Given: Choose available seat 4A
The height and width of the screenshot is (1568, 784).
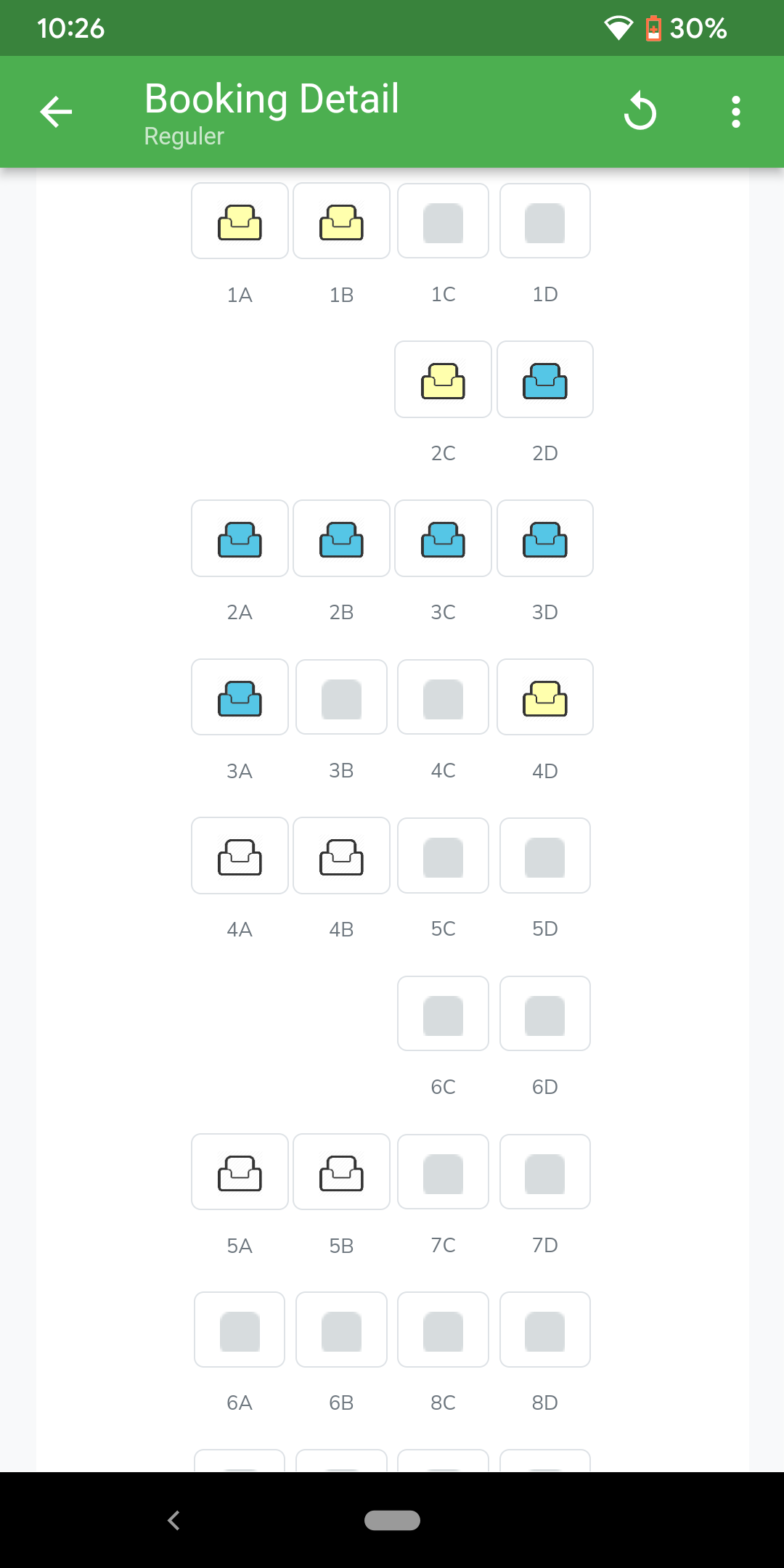Looking at the screenshot, I should click(x=240, y=856).
